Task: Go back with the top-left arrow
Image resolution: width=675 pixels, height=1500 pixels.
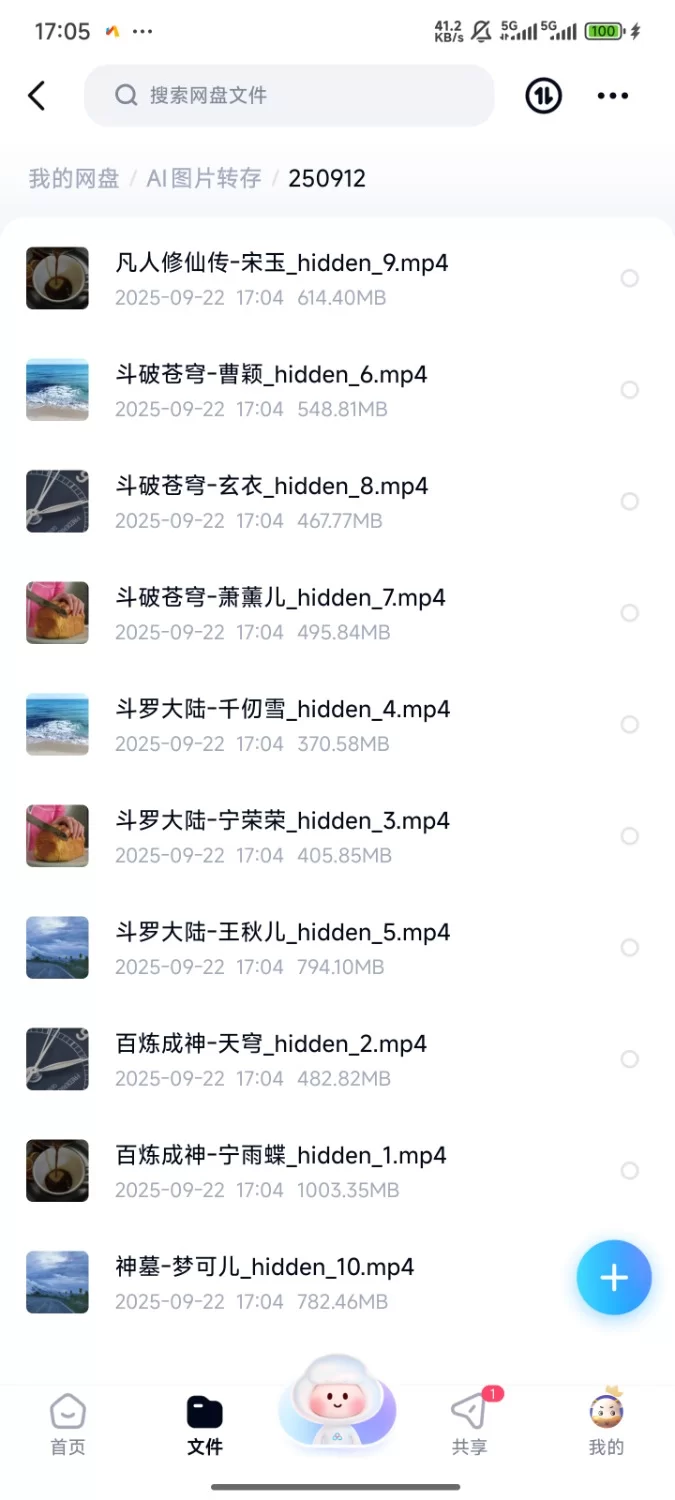Action: tap(37, 96)
